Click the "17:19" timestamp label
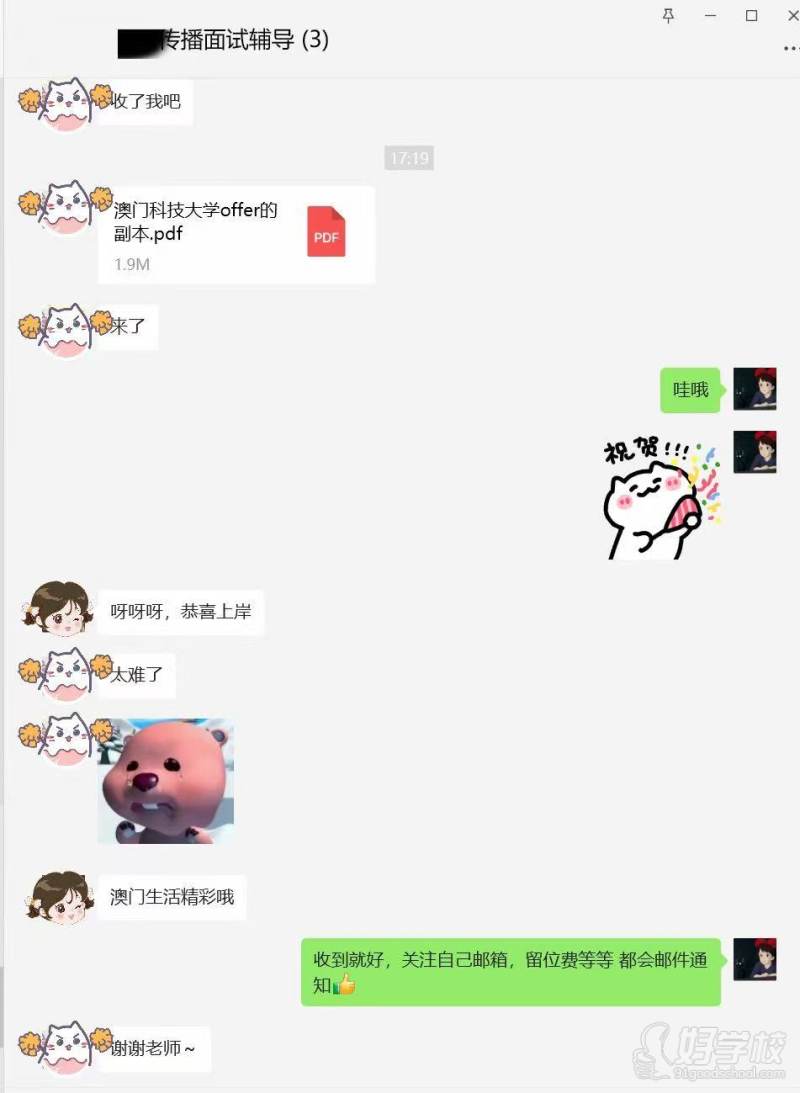Viewport: 800px width, 1093px height. [x=410, y=157]
